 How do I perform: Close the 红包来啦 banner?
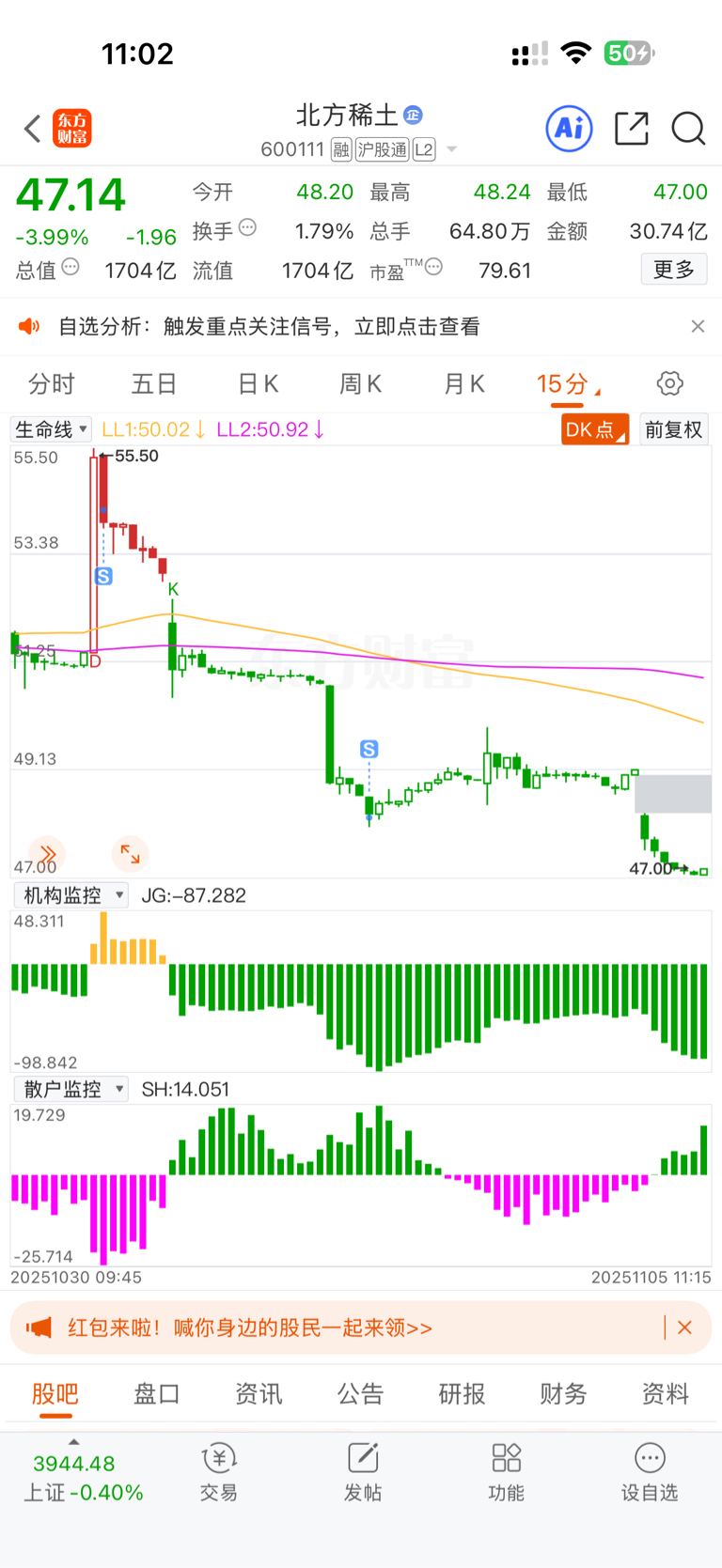tap(684, 1327)
